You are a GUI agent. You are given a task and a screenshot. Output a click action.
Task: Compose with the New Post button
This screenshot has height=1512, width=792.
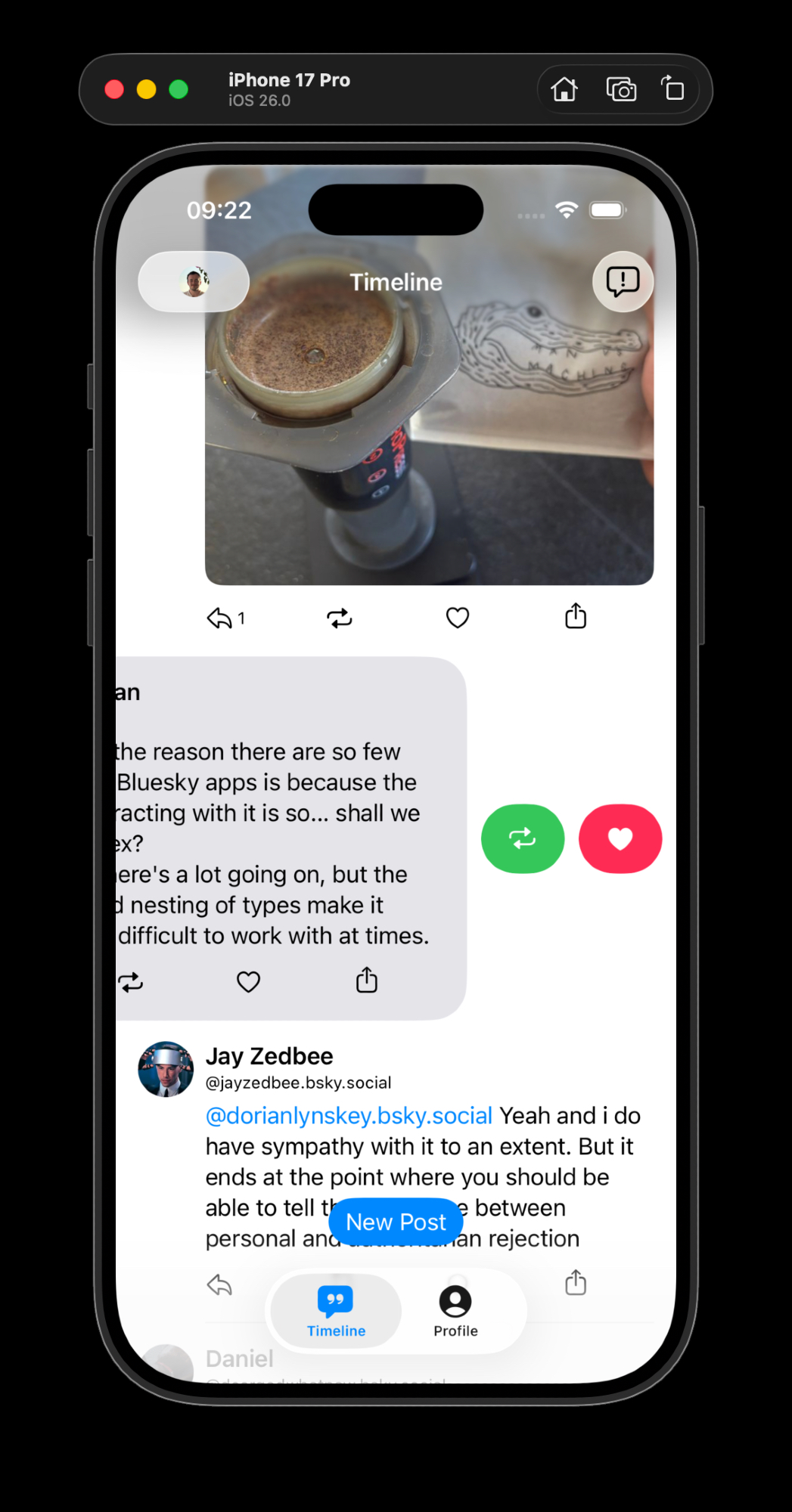tap(396, 1222)
